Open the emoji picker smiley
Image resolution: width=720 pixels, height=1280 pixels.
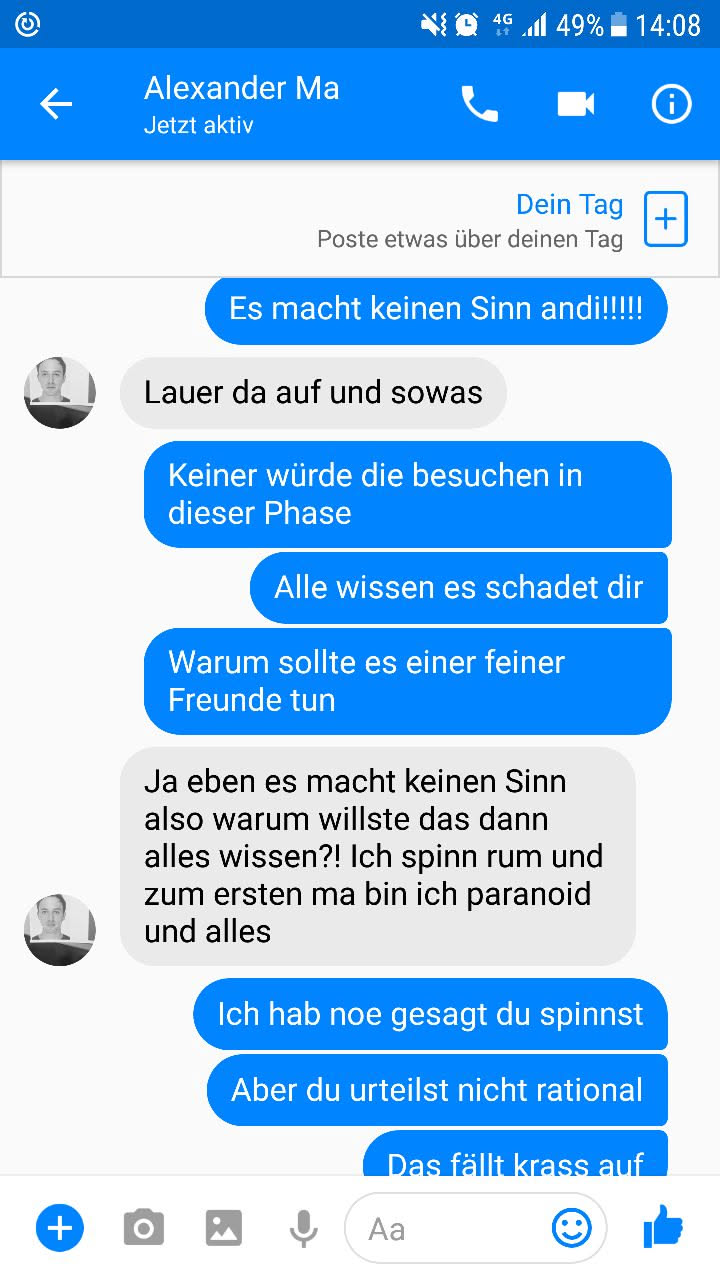pos(572,1227)
